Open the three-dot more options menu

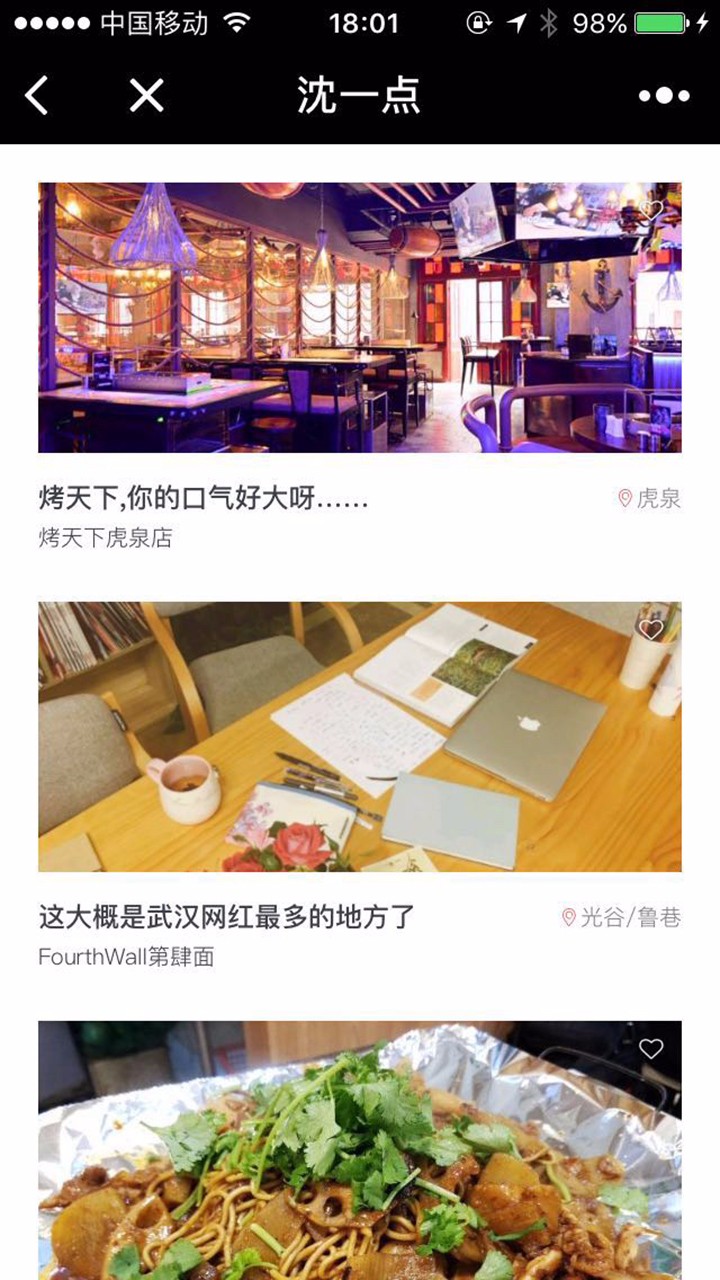[664, 96]
